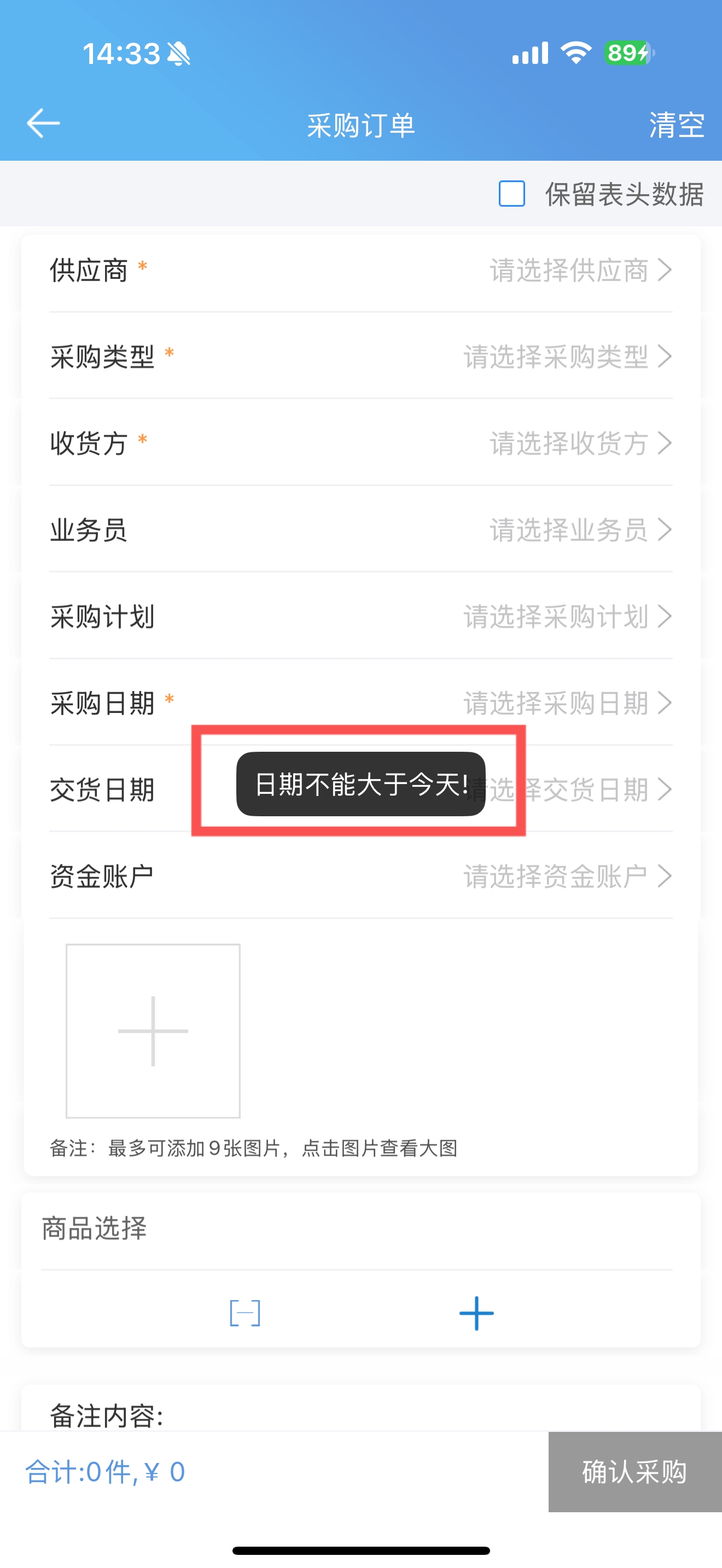The image size is (722, 1568).
Task: Choose a 资金账户 fund account
Action: [361, 876]
